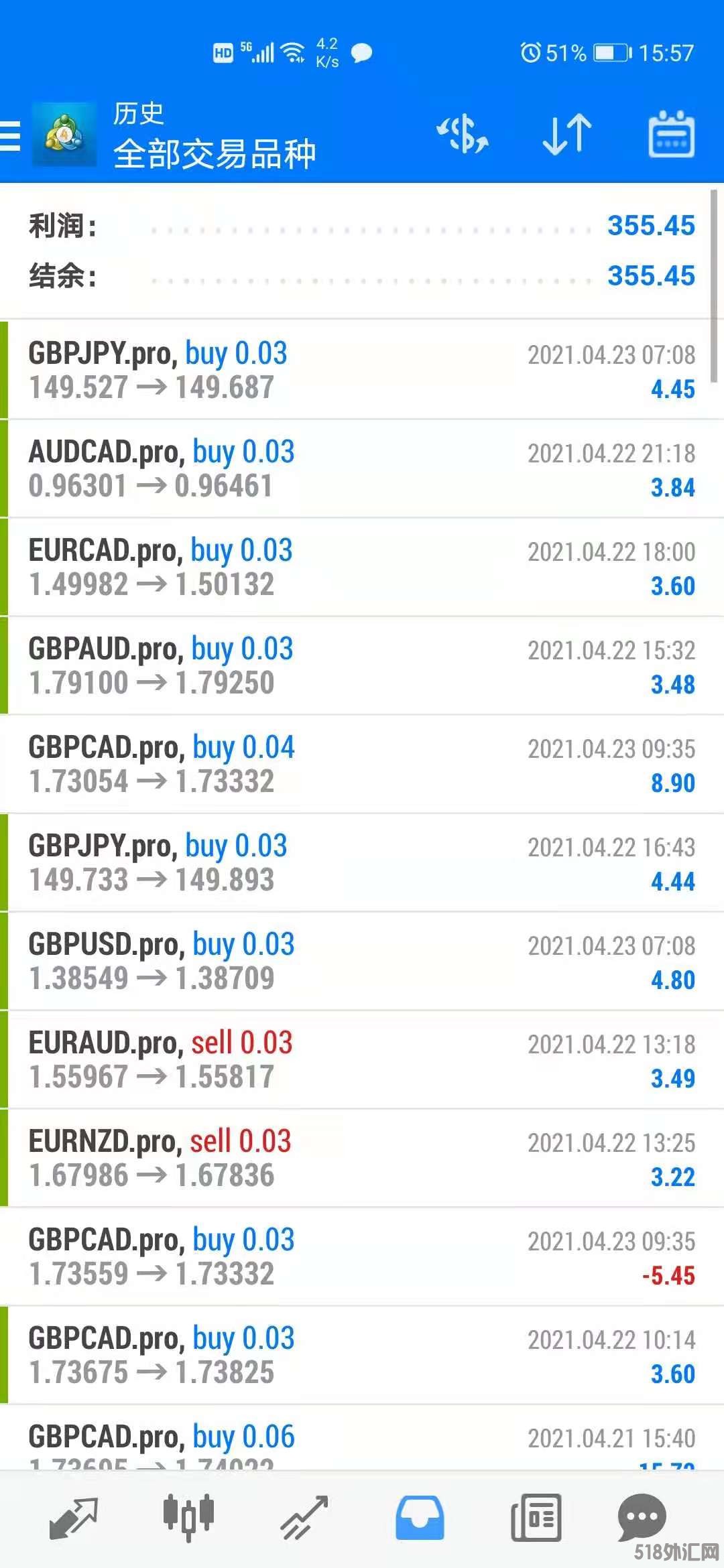
Task: Select the GBPJPY.pro trade with 4.44 profit
Action: click(362, 862)
